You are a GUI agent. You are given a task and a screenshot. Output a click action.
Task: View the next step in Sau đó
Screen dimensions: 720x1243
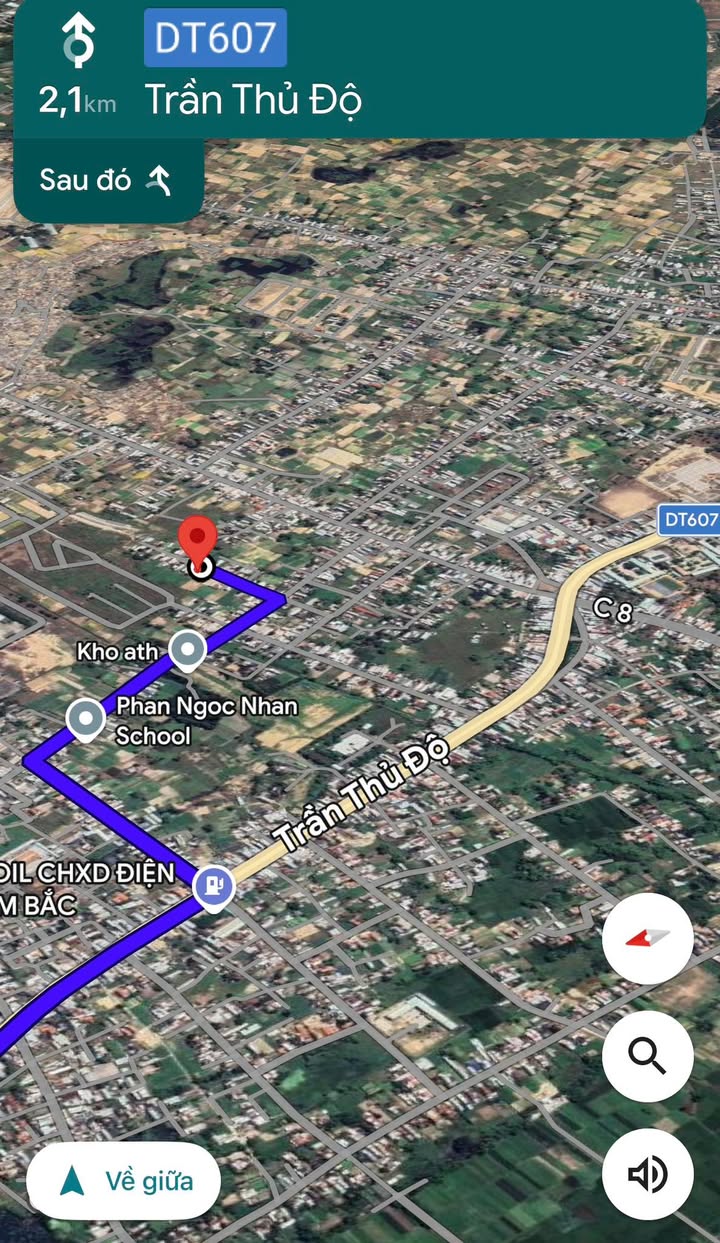point(108,181)
